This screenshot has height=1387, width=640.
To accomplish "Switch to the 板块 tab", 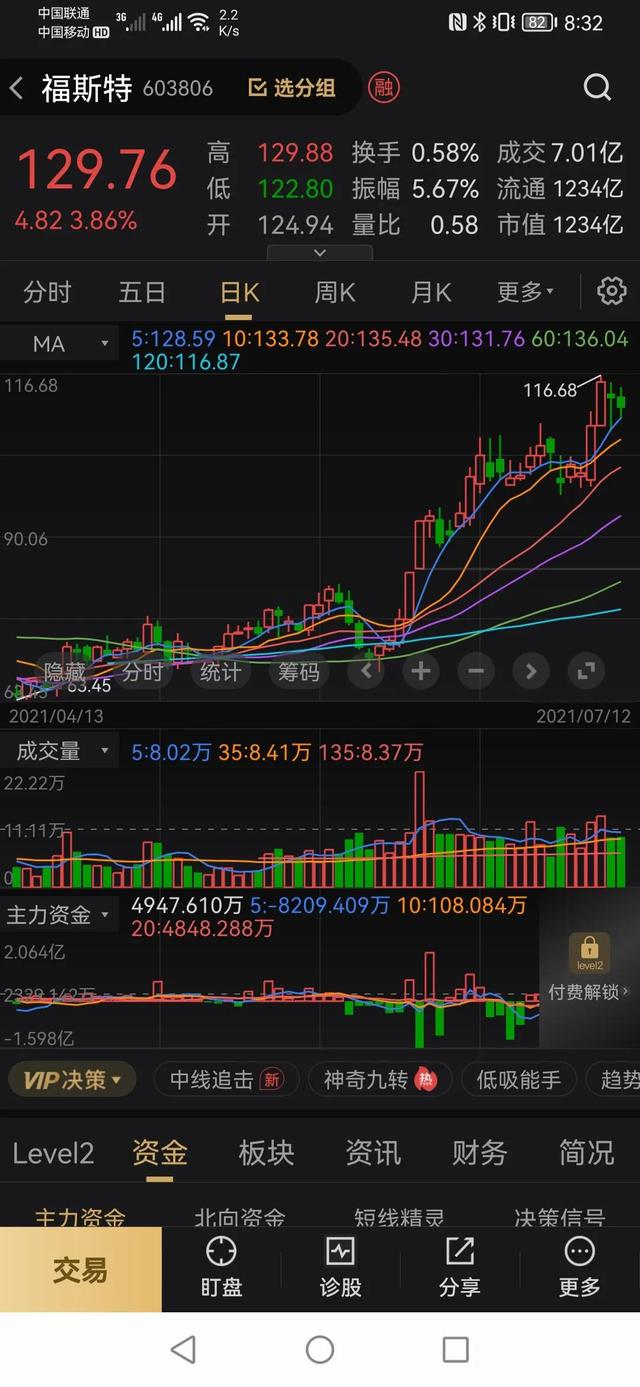I will pos(266,1153).
